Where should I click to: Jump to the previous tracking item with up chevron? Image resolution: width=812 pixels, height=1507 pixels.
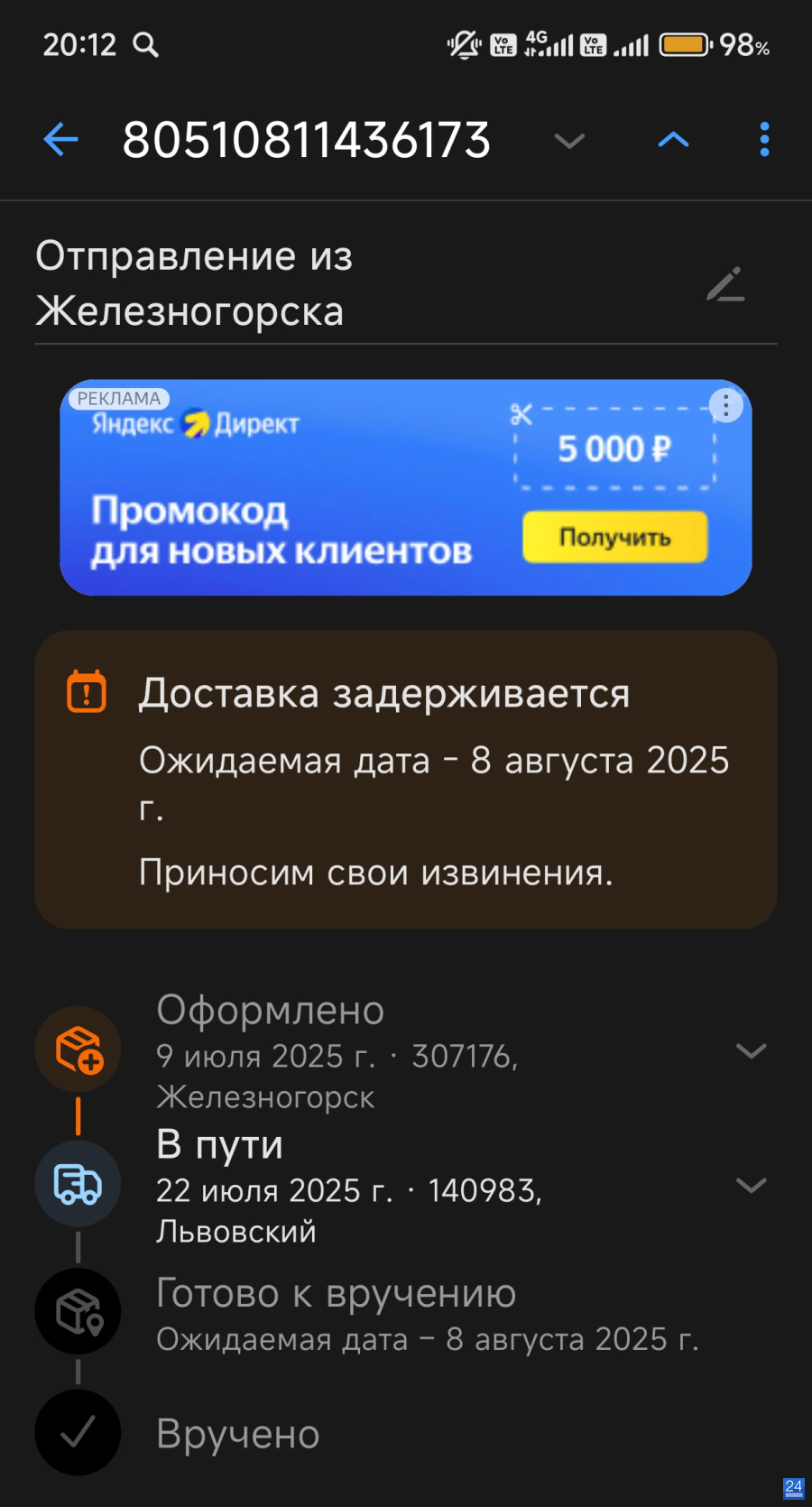tap(673, 140)
